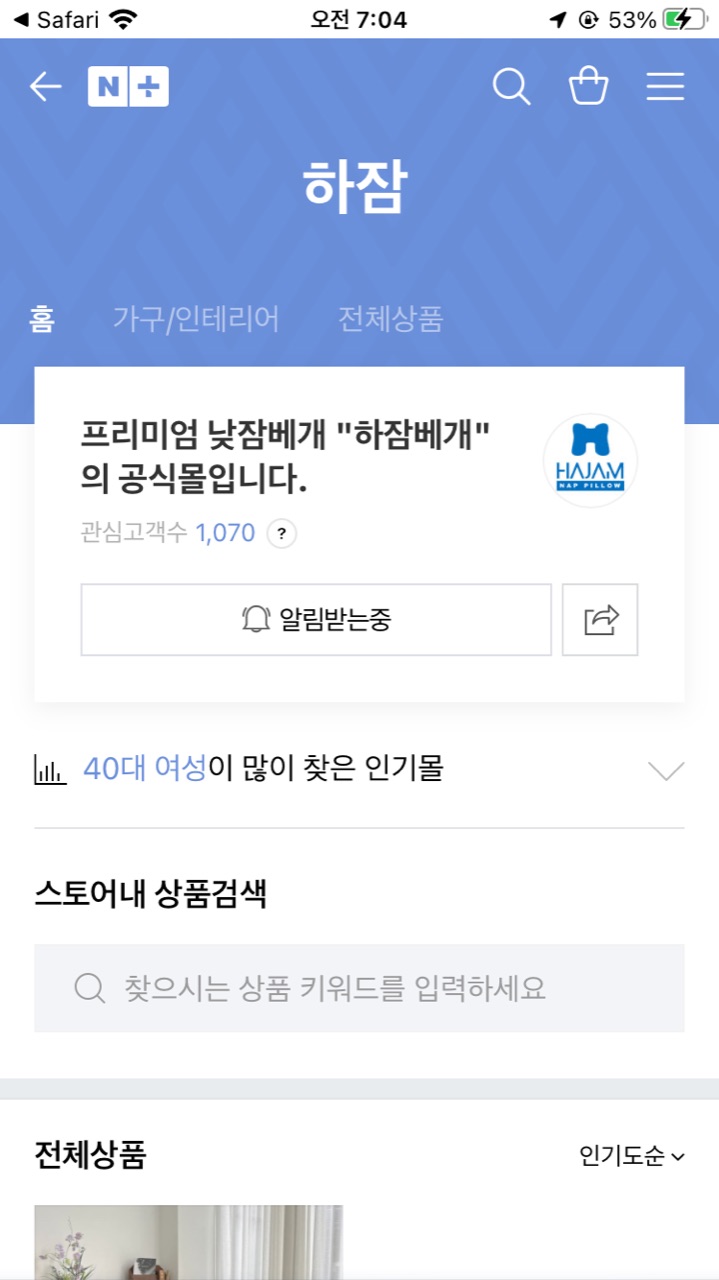Select the 홈 tab
Viewport: 719px width, 1280px height.
click(x=42, y=320)
